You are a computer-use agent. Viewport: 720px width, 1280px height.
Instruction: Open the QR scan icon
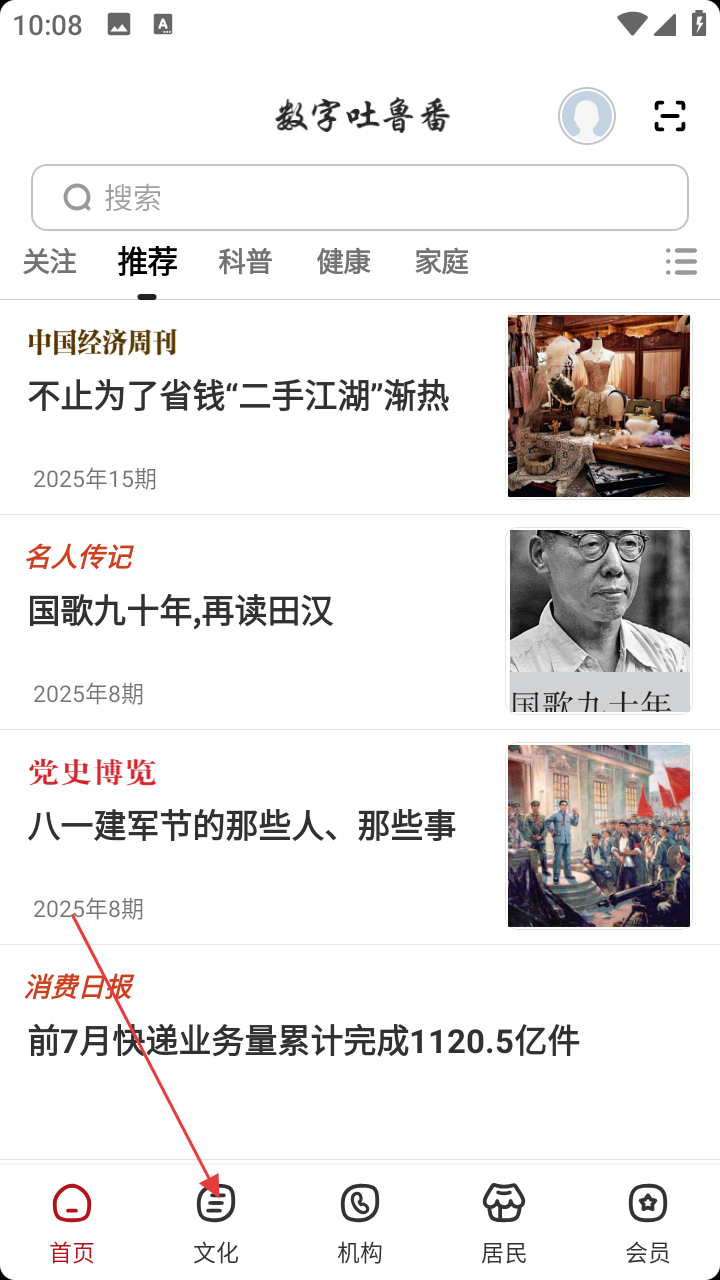(x=670, y=117)
